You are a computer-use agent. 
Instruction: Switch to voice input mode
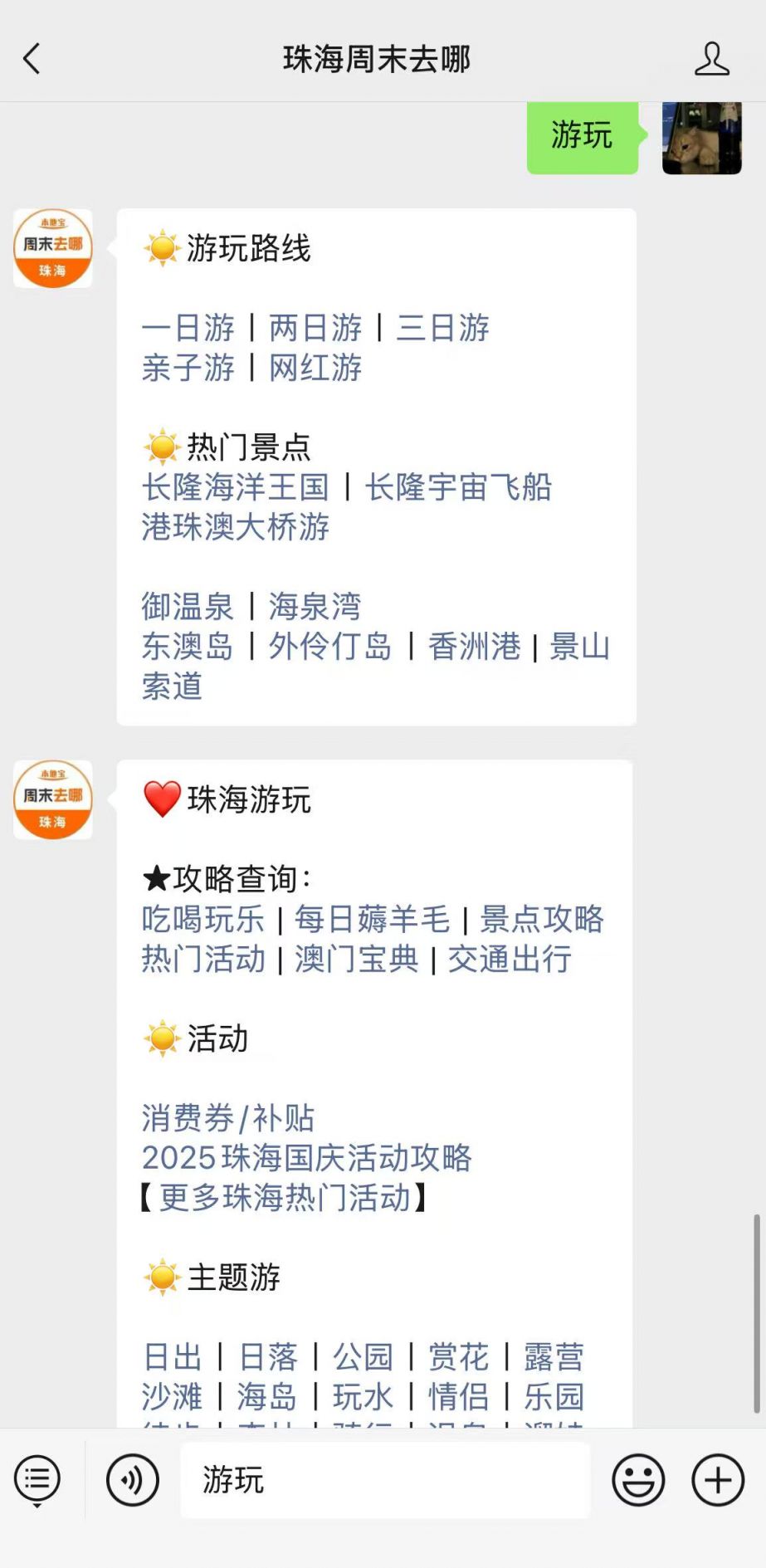pos(133,1479)
